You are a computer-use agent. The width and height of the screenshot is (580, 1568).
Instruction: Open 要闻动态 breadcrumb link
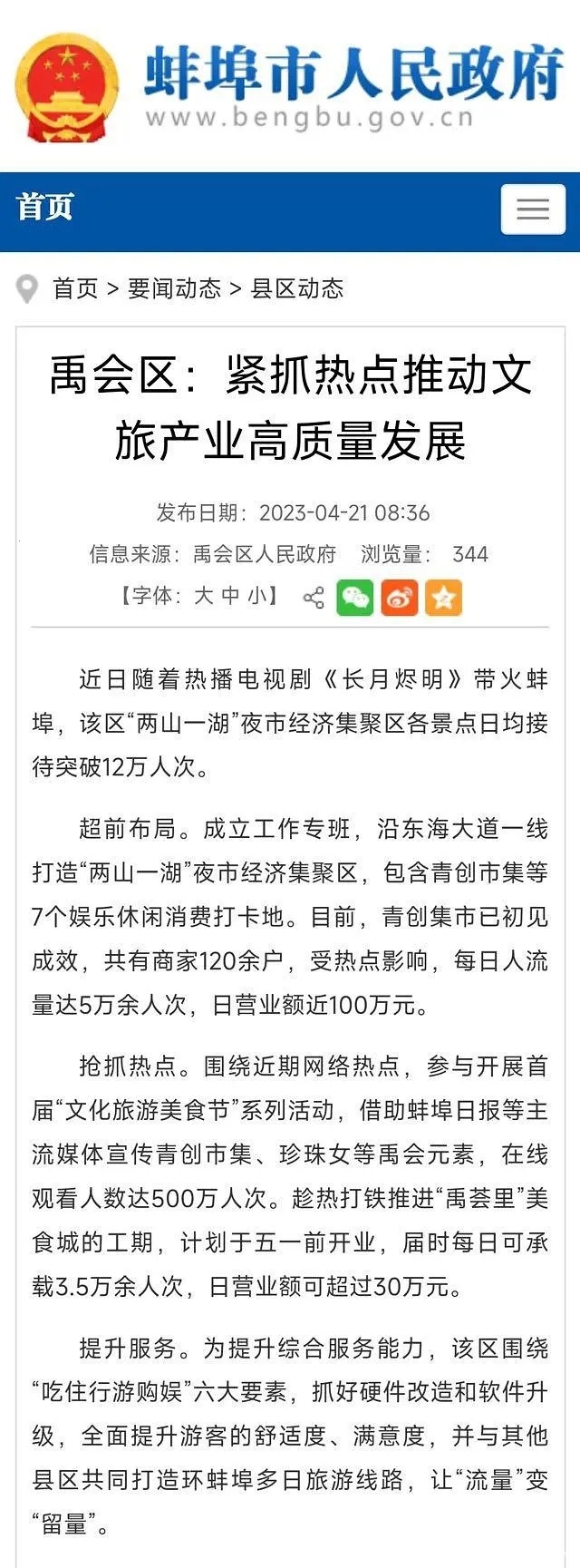click(x=174, y=288)
